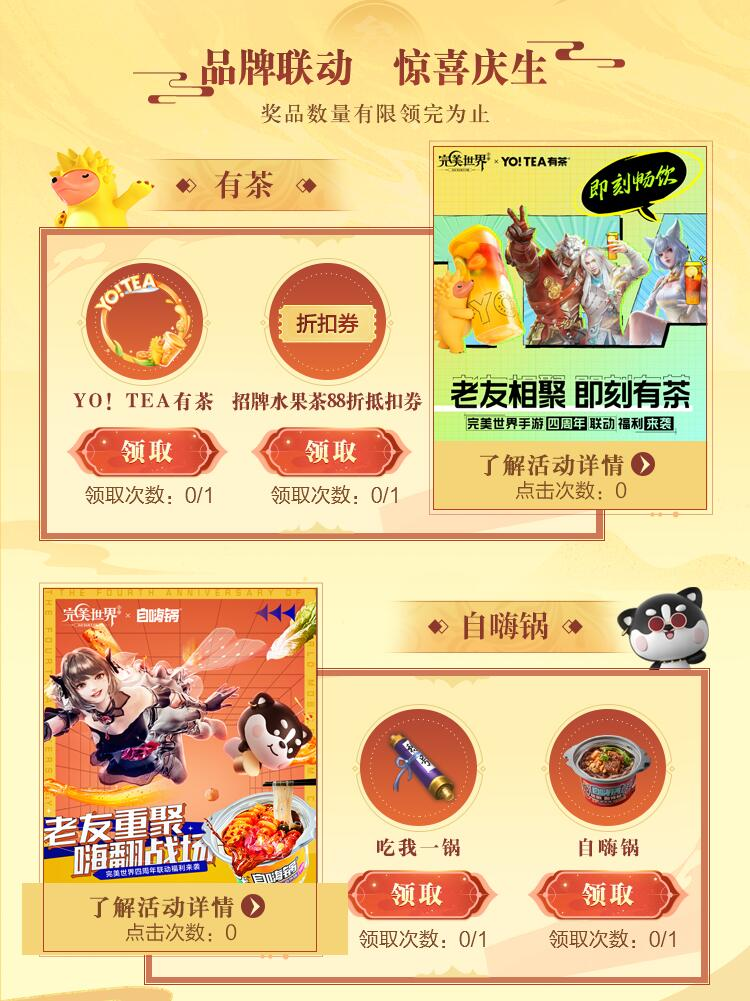Open 了解活动详情 under the 有茶 banner
This screenshot has height=1001, width=750.
567,465
